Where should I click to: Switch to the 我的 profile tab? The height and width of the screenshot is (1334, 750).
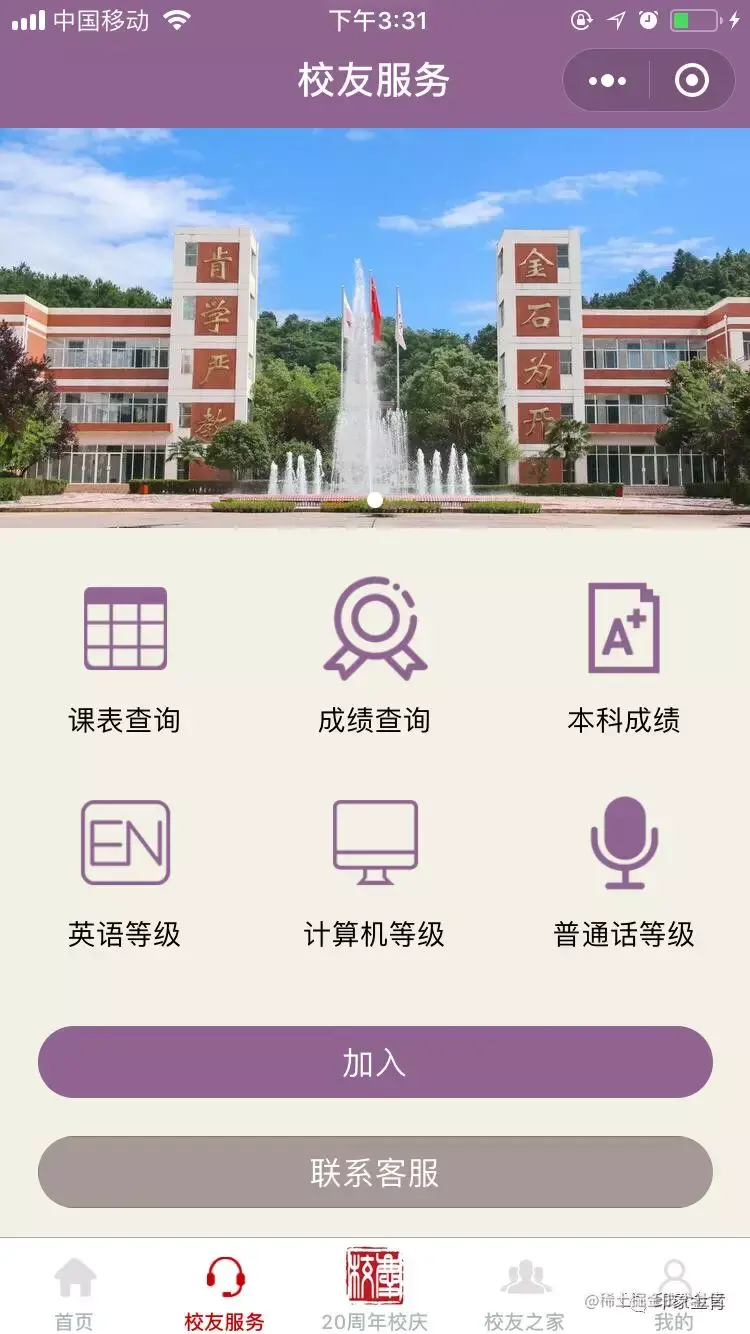coord(675,1290)
